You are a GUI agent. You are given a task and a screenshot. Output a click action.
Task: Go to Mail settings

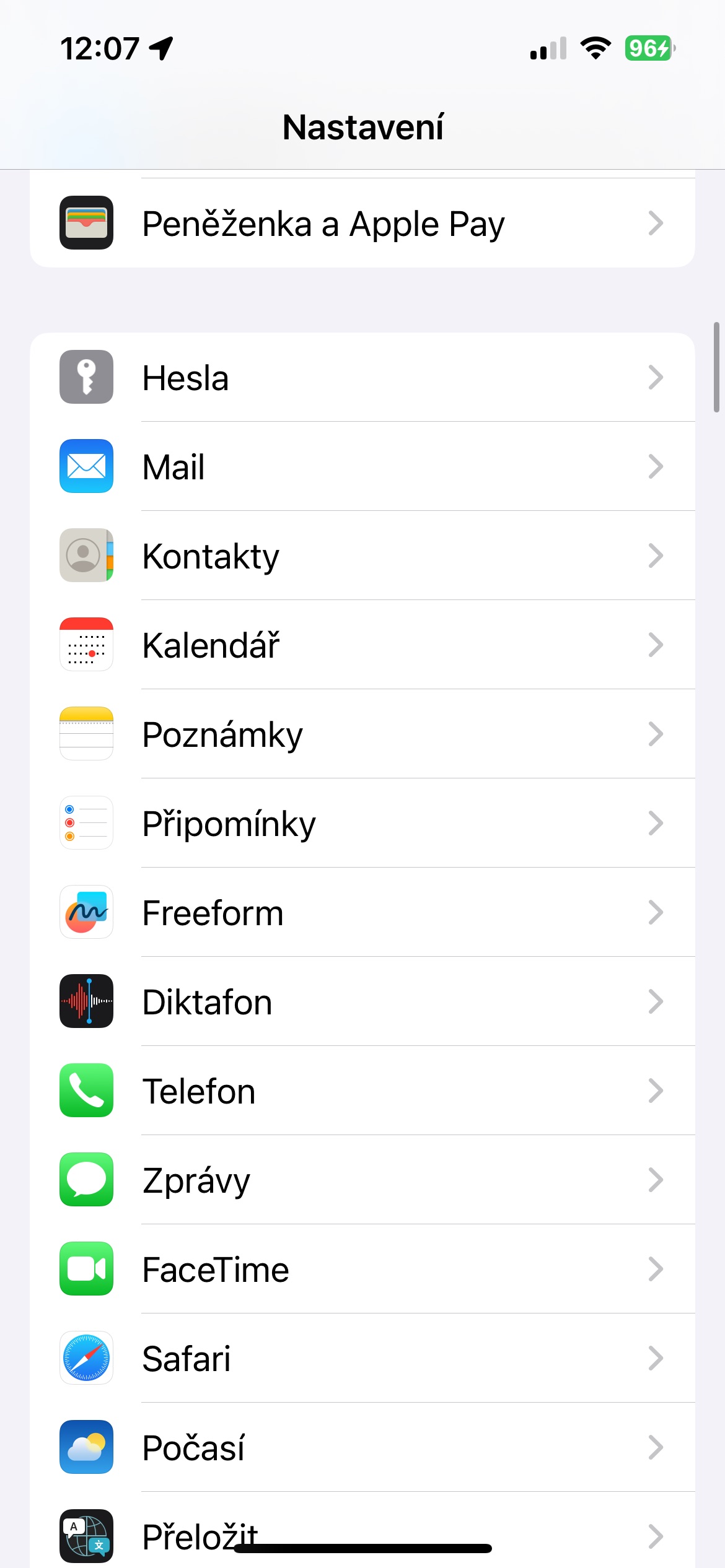pos(362,467)
